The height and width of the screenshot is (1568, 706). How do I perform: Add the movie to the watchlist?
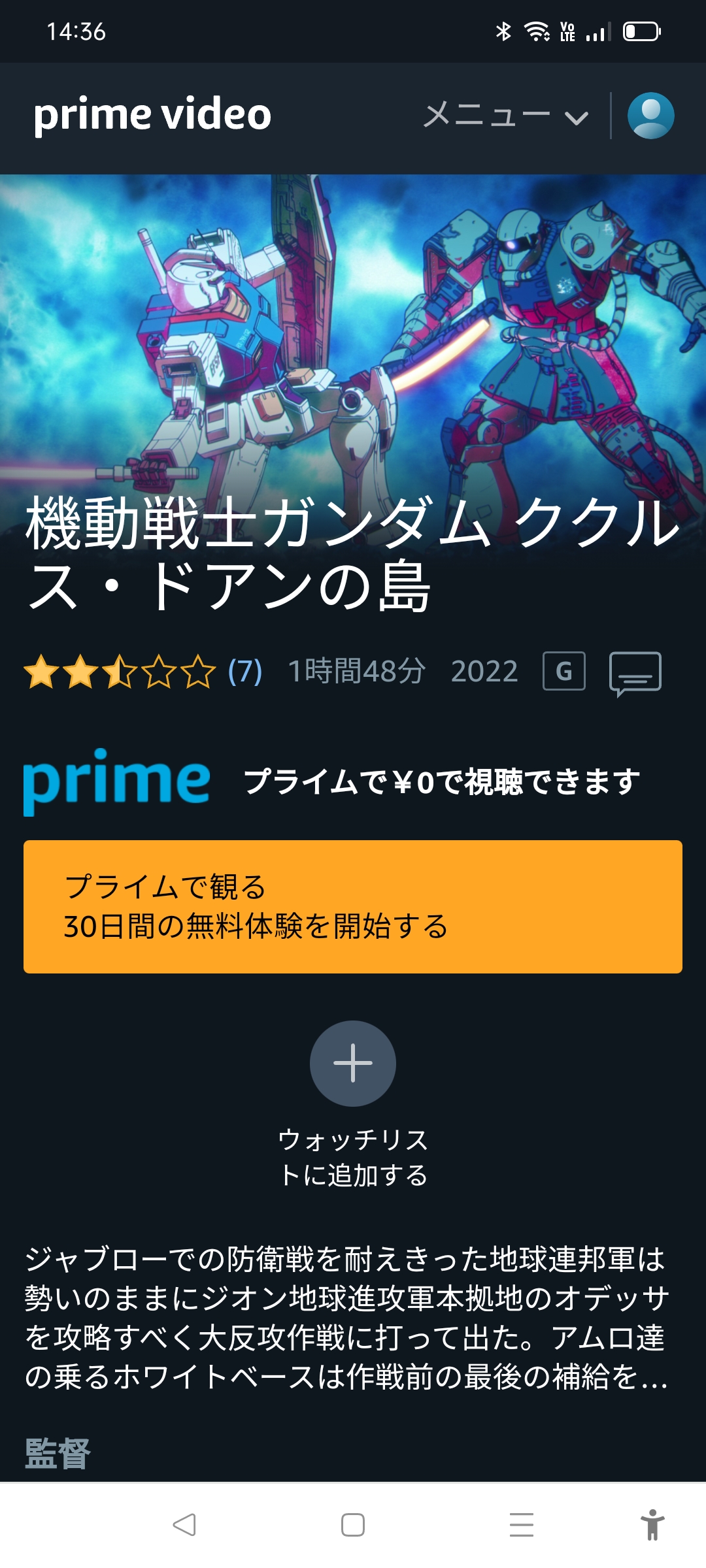353,1063
